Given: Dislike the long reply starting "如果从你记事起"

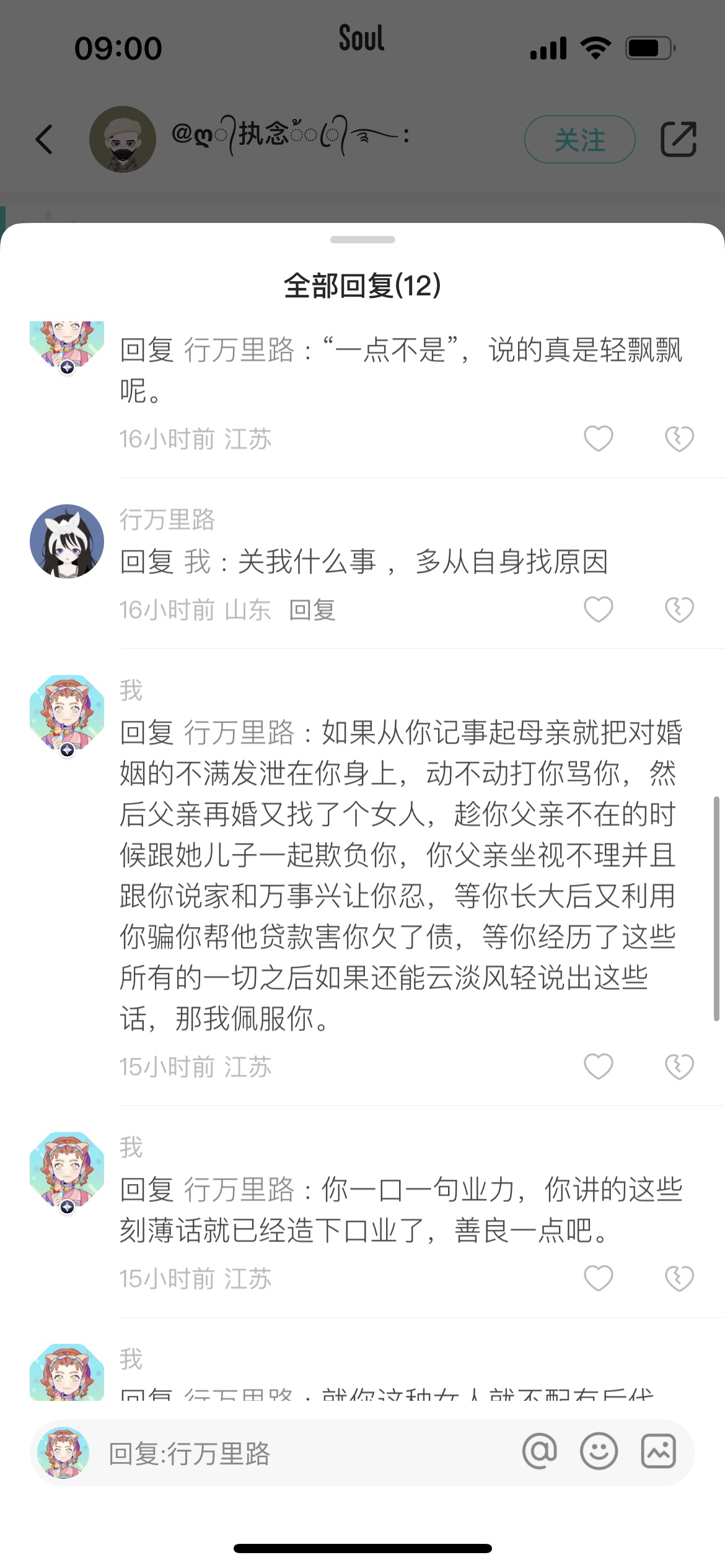Looking at the screenshot, I should (x=679, y=1066).
